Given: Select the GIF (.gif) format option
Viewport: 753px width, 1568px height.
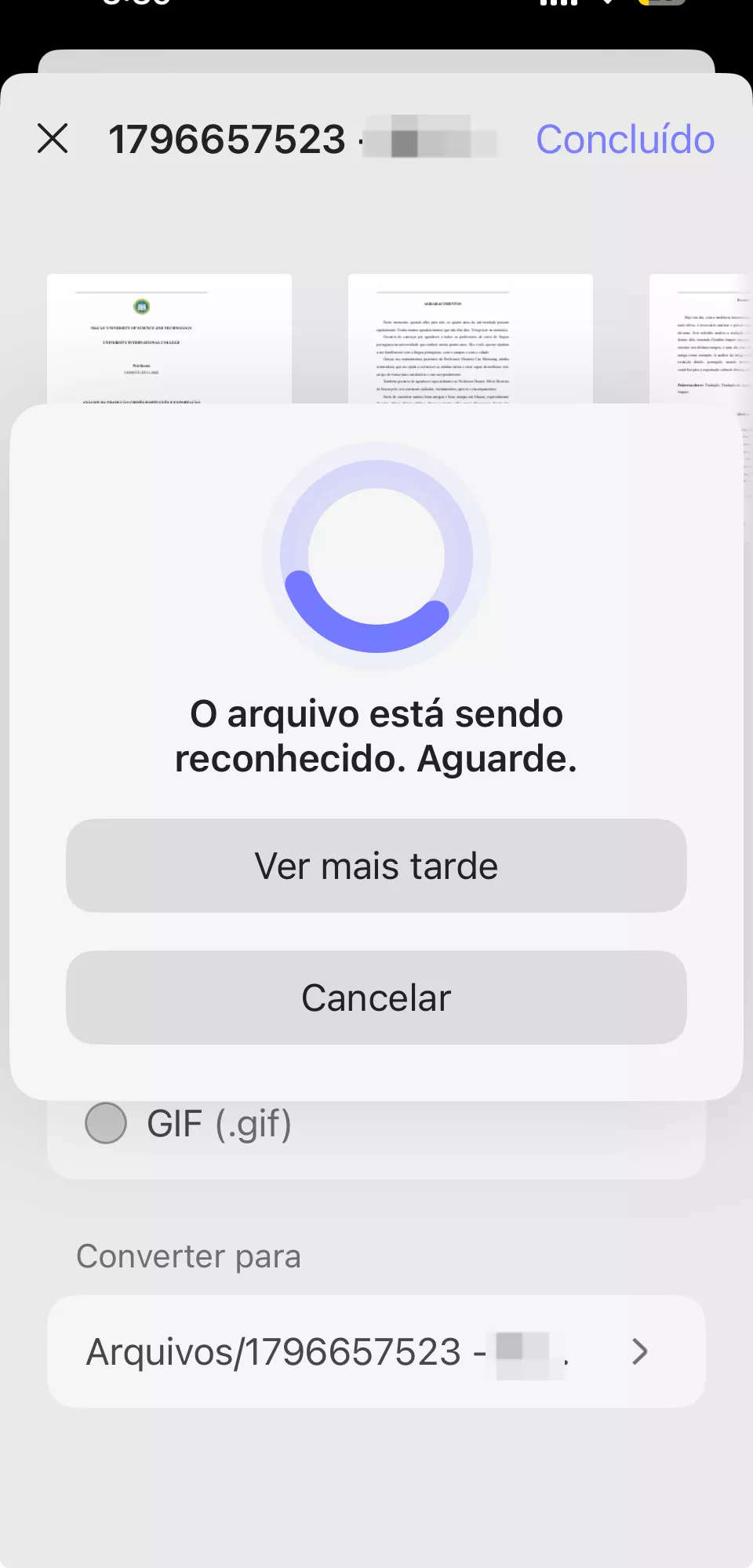Looking at the screenshot, I should (x=107, y=1123).
